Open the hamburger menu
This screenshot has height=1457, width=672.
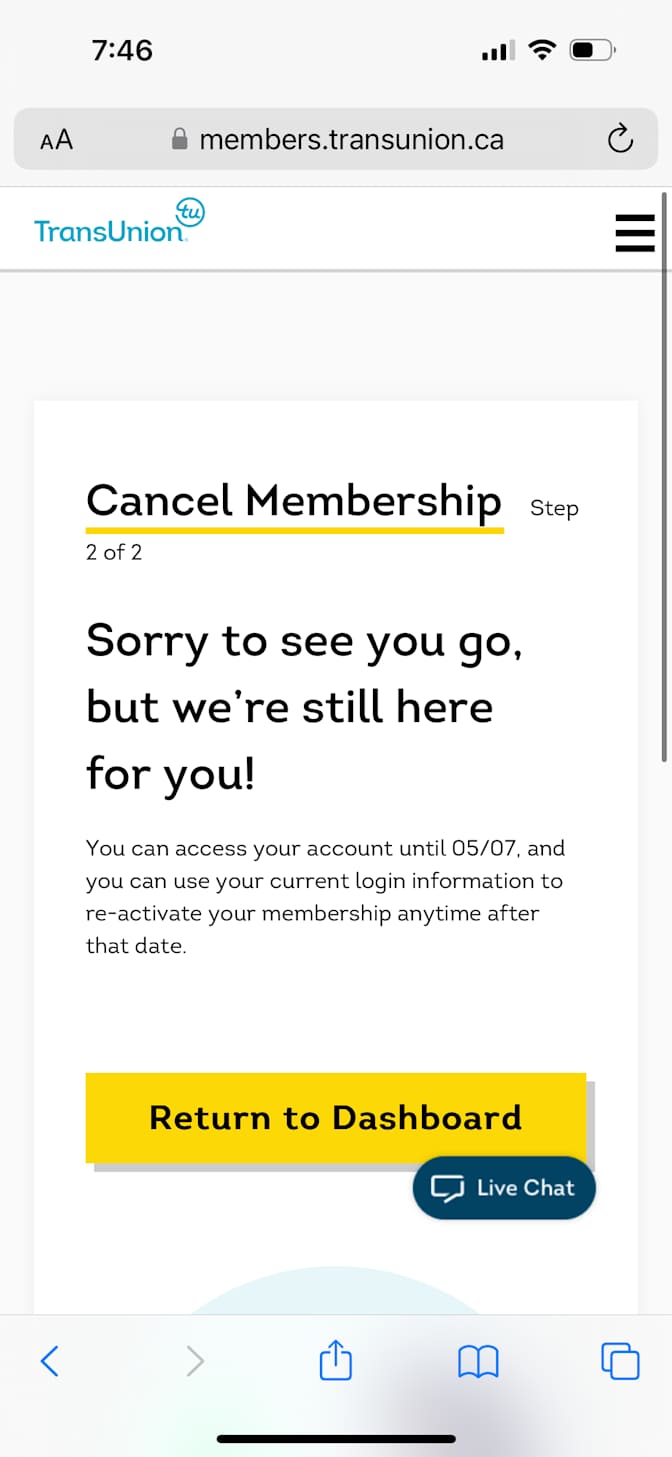point(634,232)
